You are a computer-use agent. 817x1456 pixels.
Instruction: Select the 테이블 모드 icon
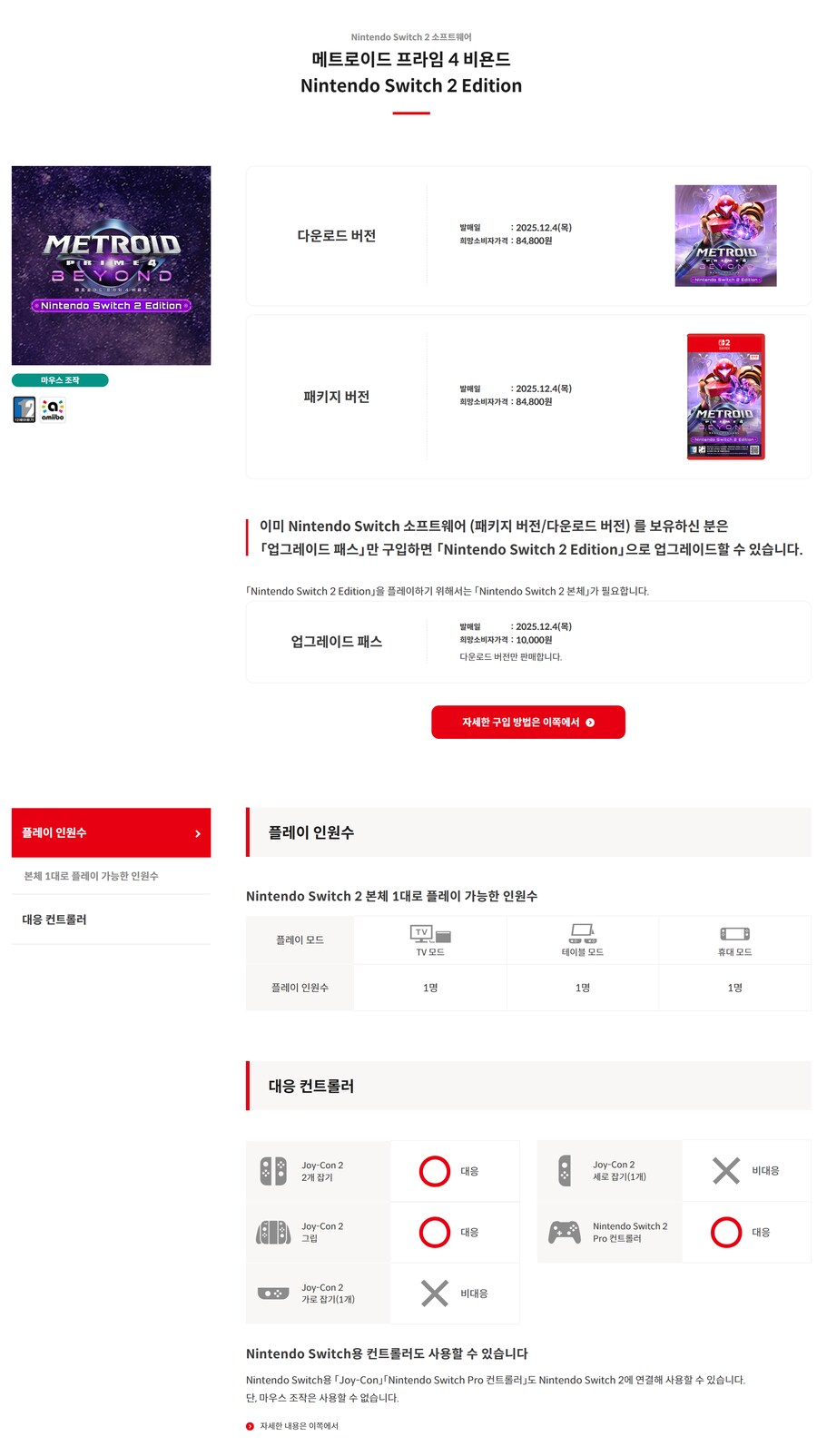(x=581, y=936)
